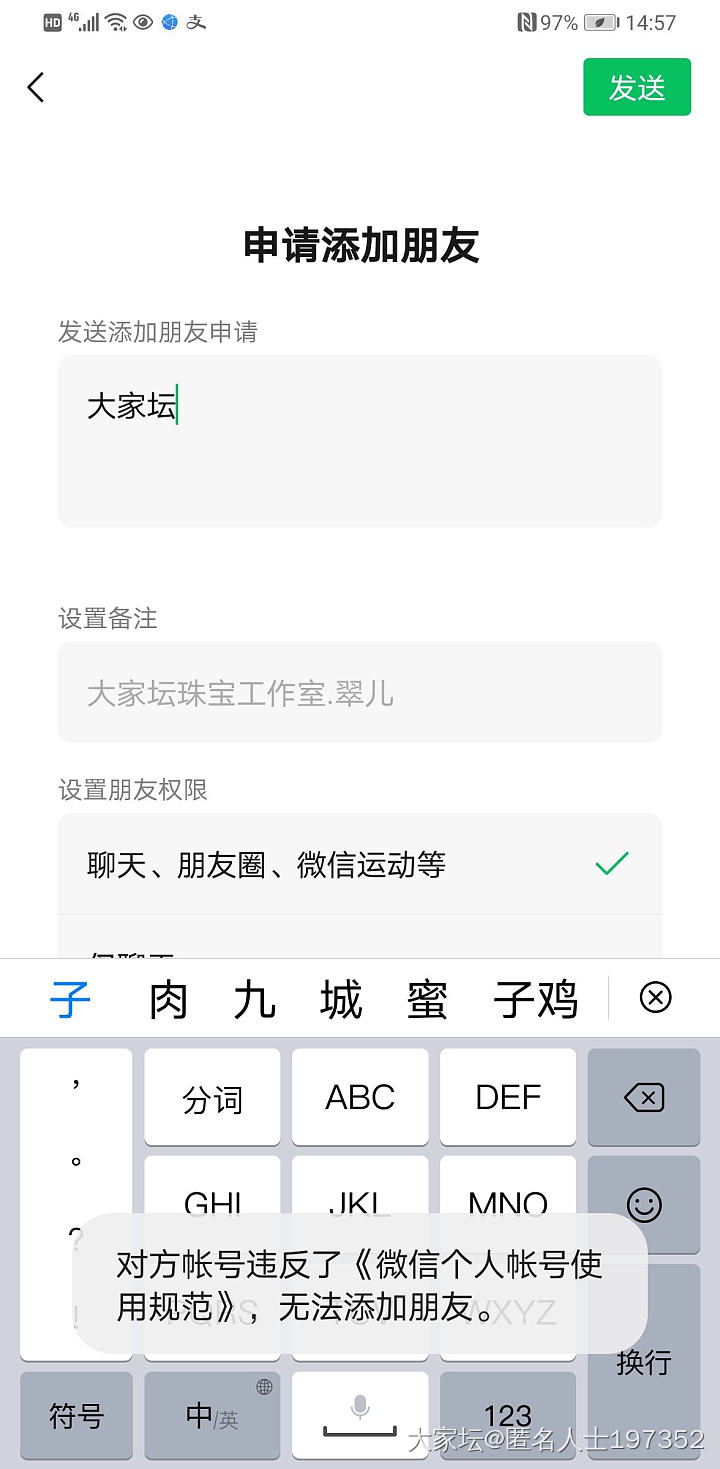This screenshot has width=720, height=1469.
Task: Pick the 肉 candidate word
Action: [168, 998]
